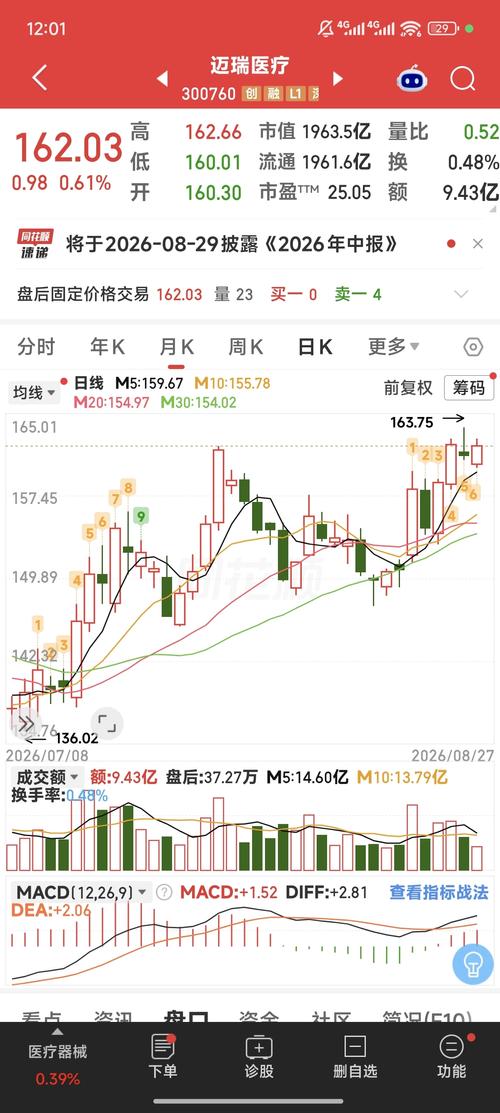Open the 更多 chart period dropdown
This screenshot has height=1113, width=500.
coord(393,346)
